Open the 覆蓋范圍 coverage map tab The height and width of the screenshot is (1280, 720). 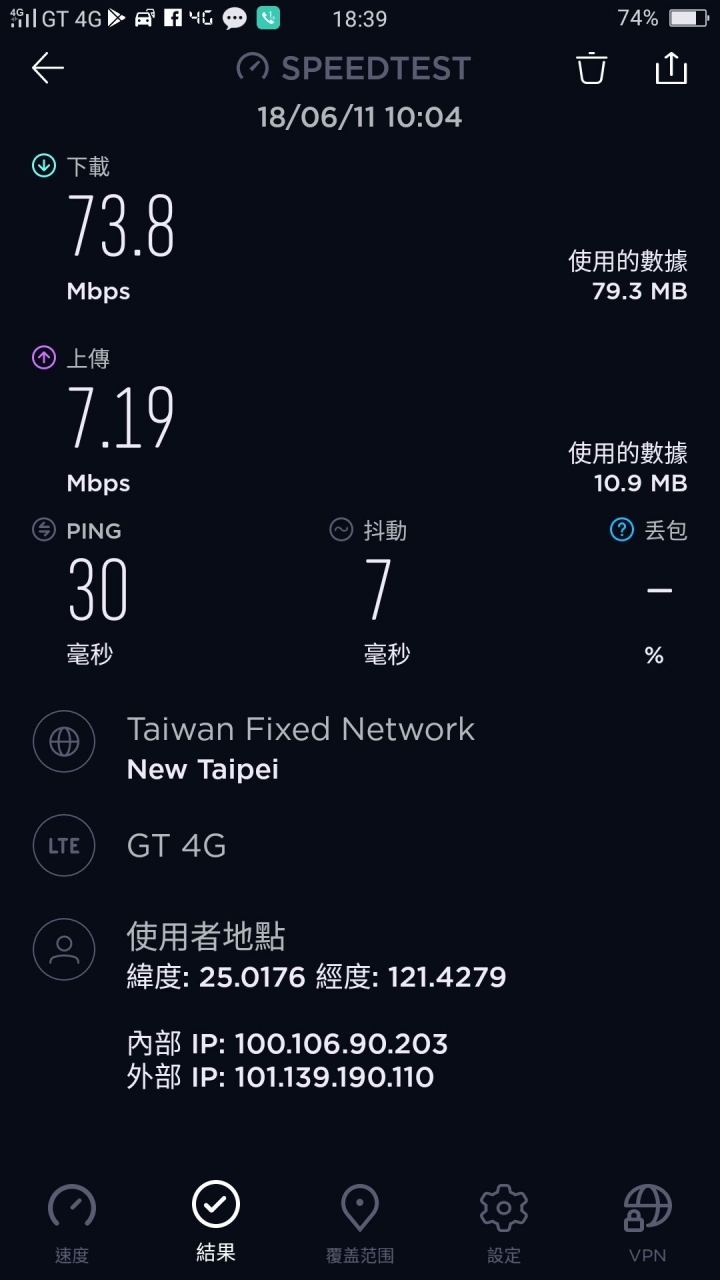coord(360,1222)
